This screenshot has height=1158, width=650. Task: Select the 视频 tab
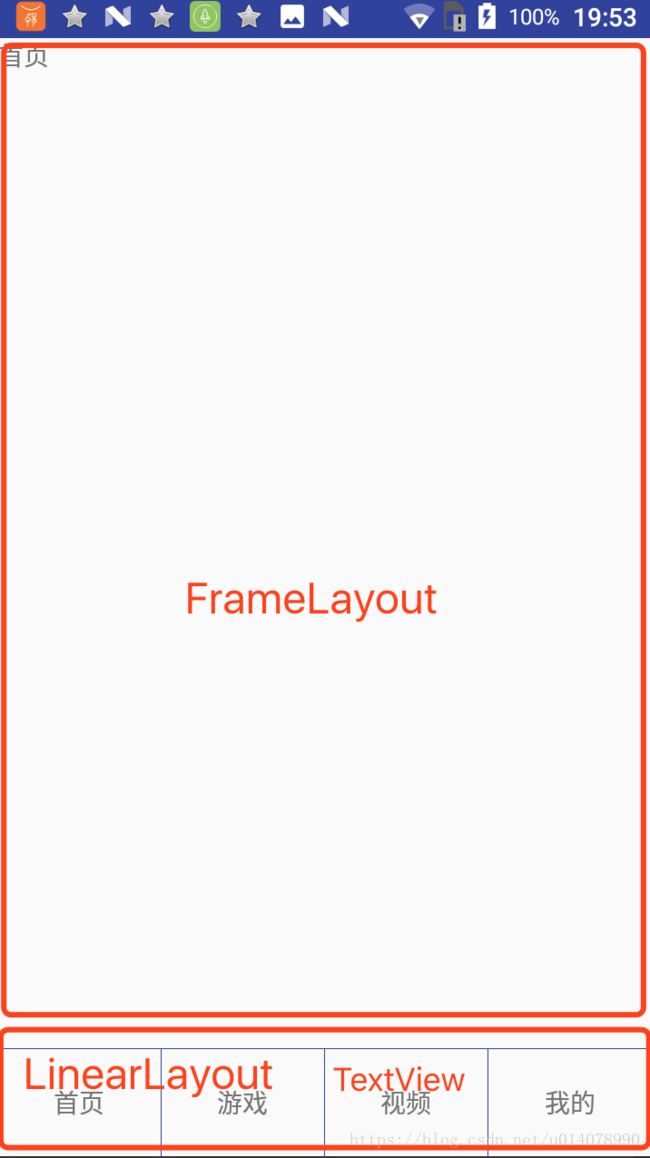(x=406, y=1103)
